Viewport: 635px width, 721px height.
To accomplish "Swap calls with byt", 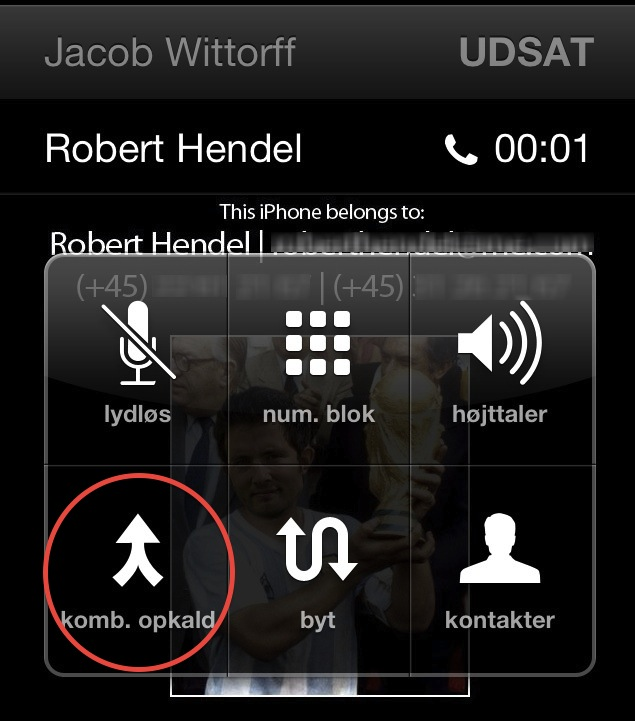I will tap(318, 570).
